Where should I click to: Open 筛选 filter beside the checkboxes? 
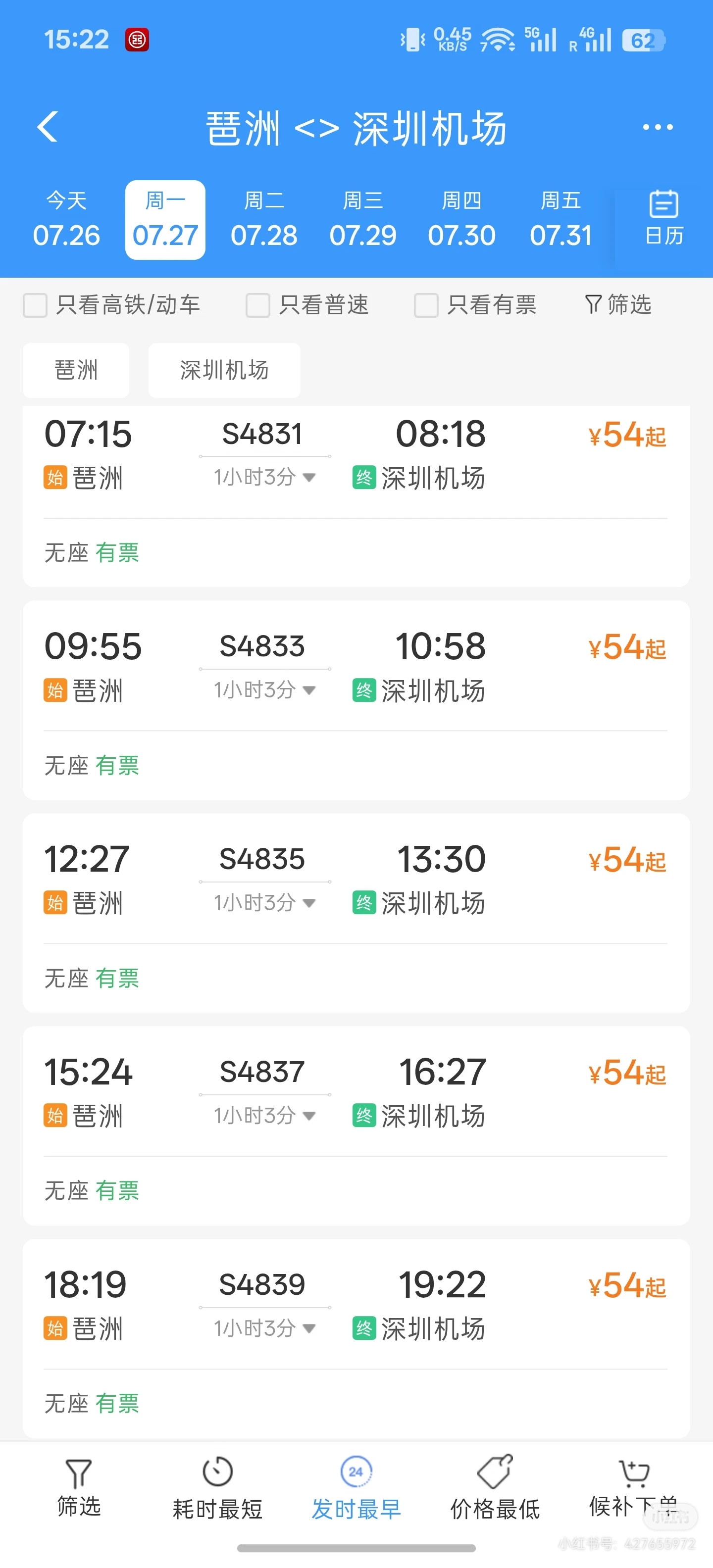coord(618,304)
